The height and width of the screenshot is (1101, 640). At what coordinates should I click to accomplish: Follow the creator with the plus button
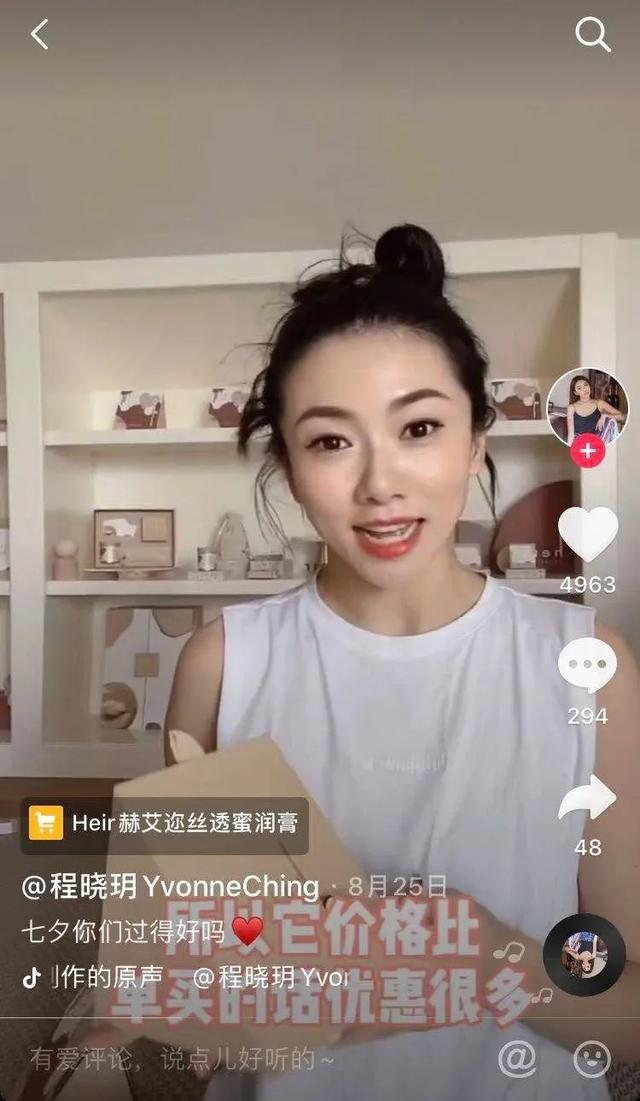coord(587,451)
